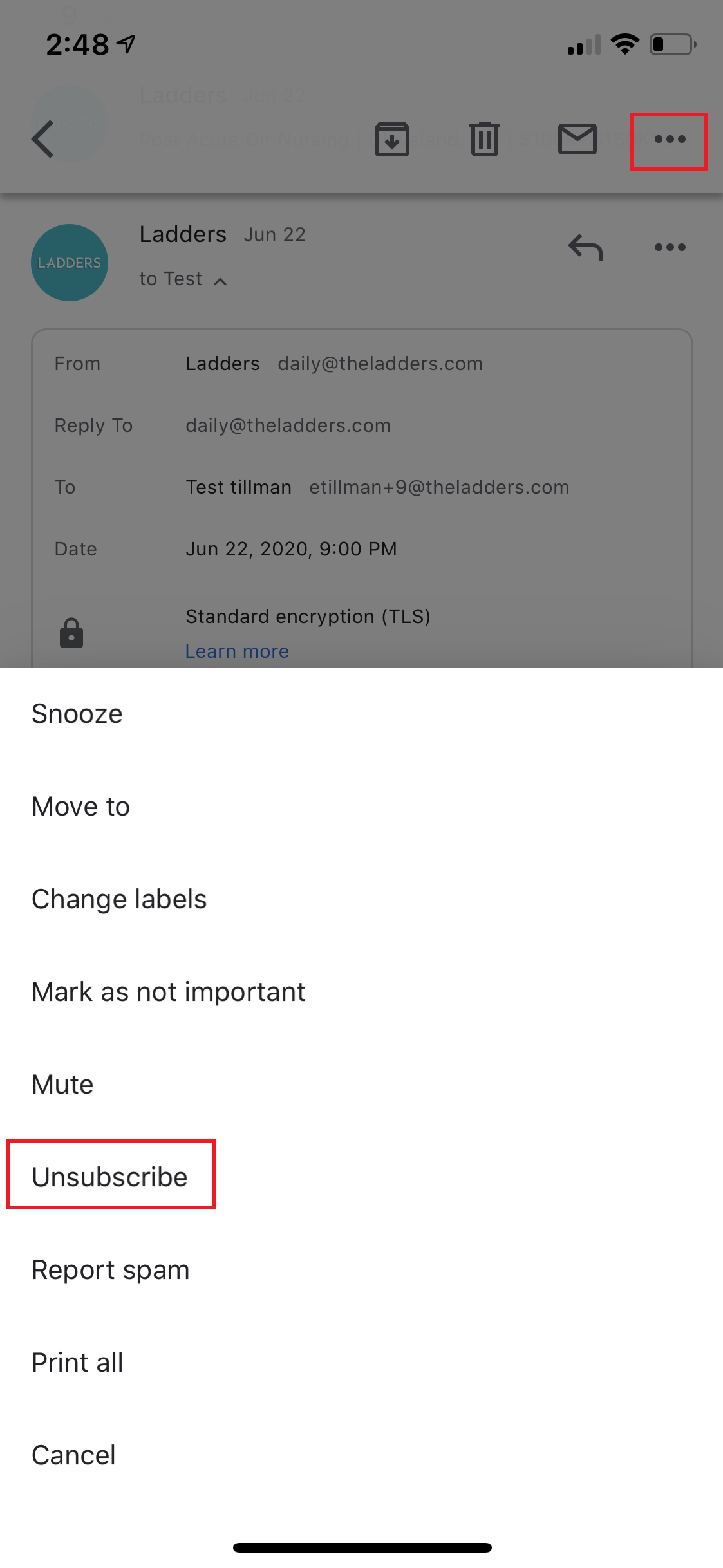Choose the Move to option

point(361,807)
